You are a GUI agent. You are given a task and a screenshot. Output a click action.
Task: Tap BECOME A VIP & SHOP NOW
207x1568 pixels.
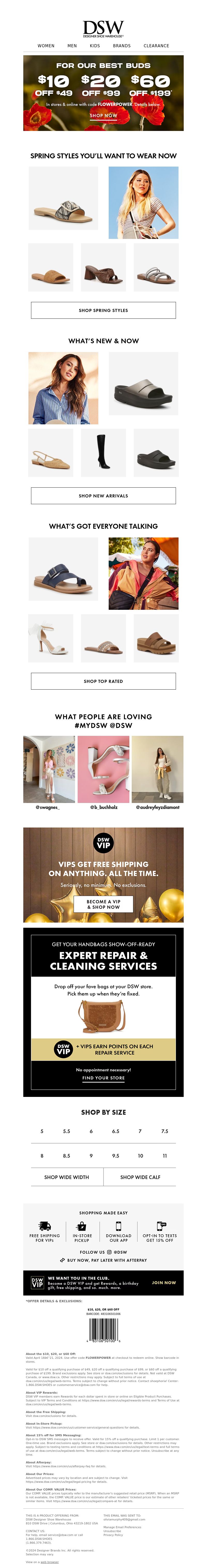click(103, 904)
